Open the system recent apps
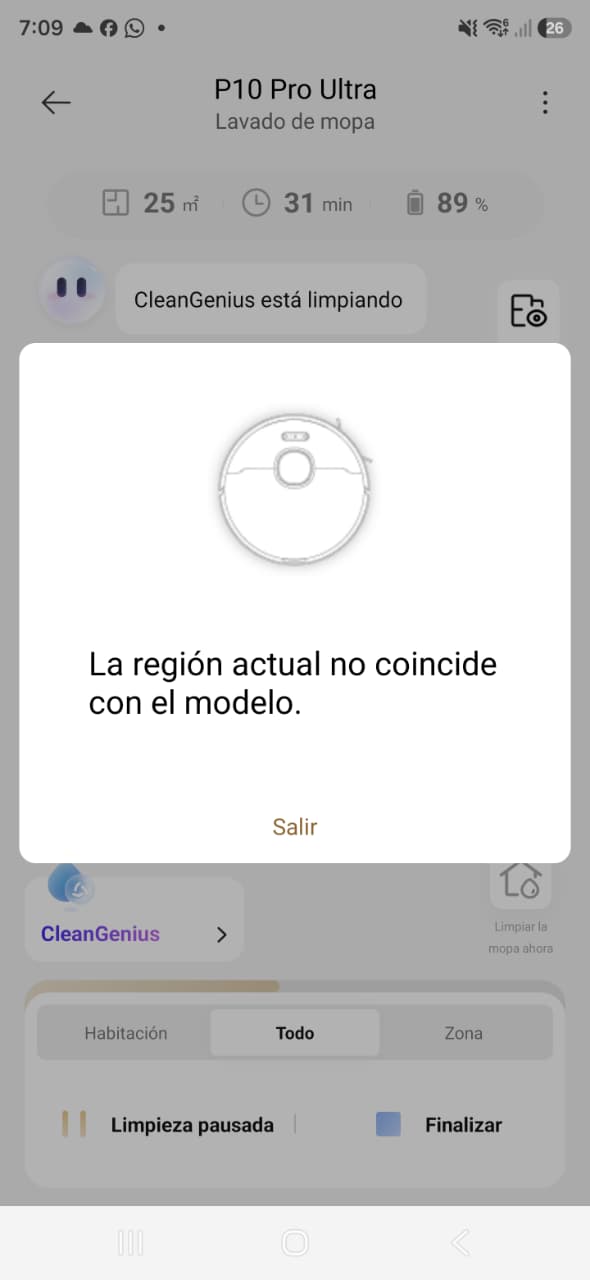Screen dimensions: 590x1280 point(130,1243)
